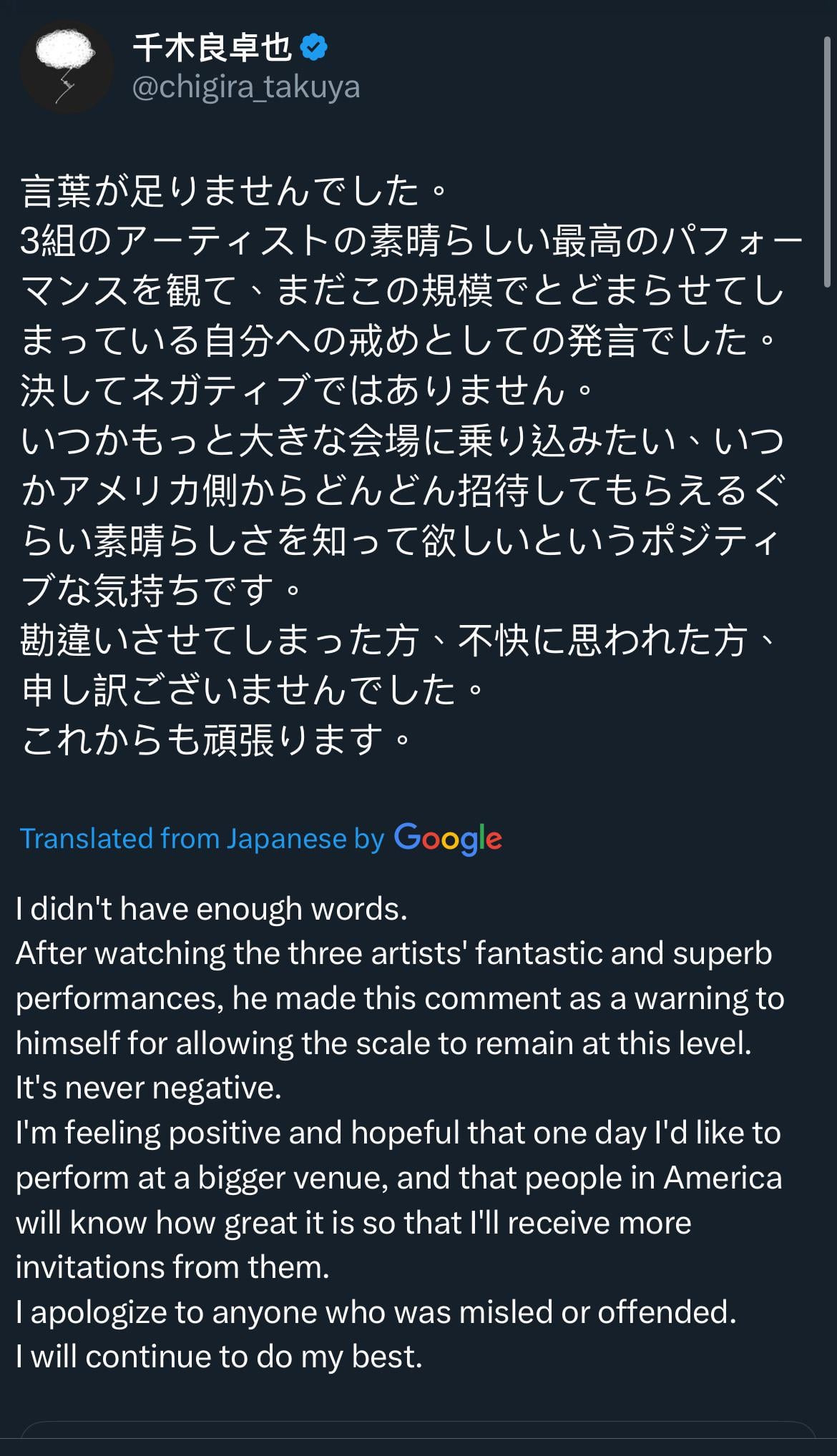Open the @chigira_takuya profile
Screen dimensions: 837x1456
245,87
